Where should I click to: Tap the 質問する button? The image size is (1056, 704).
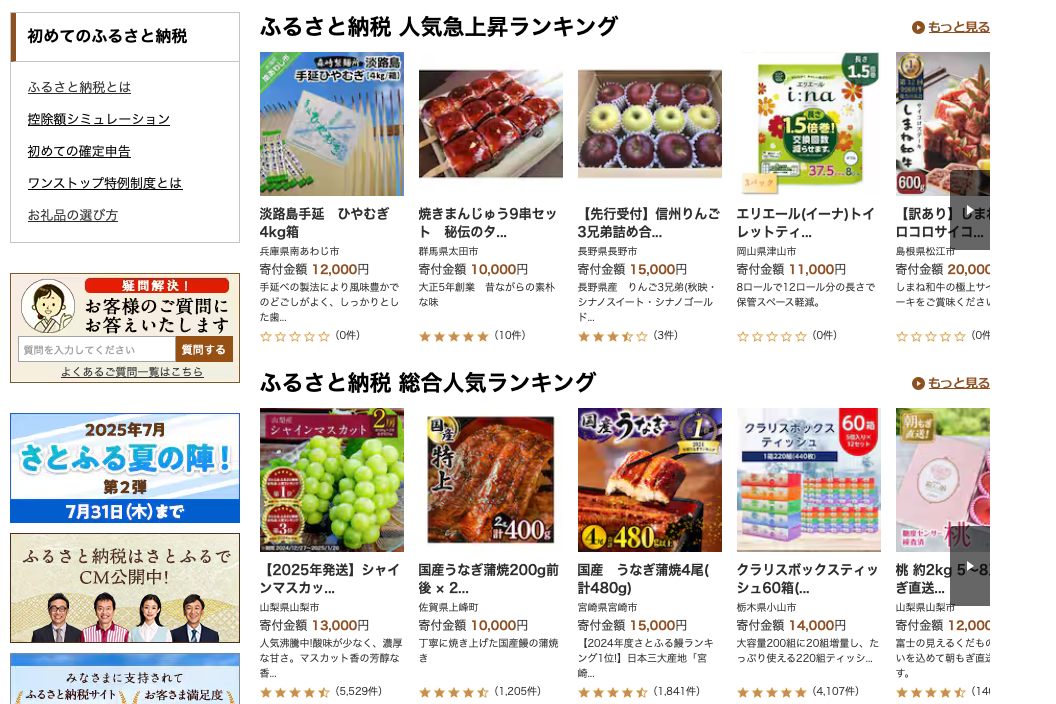click(x=204, y=350)
